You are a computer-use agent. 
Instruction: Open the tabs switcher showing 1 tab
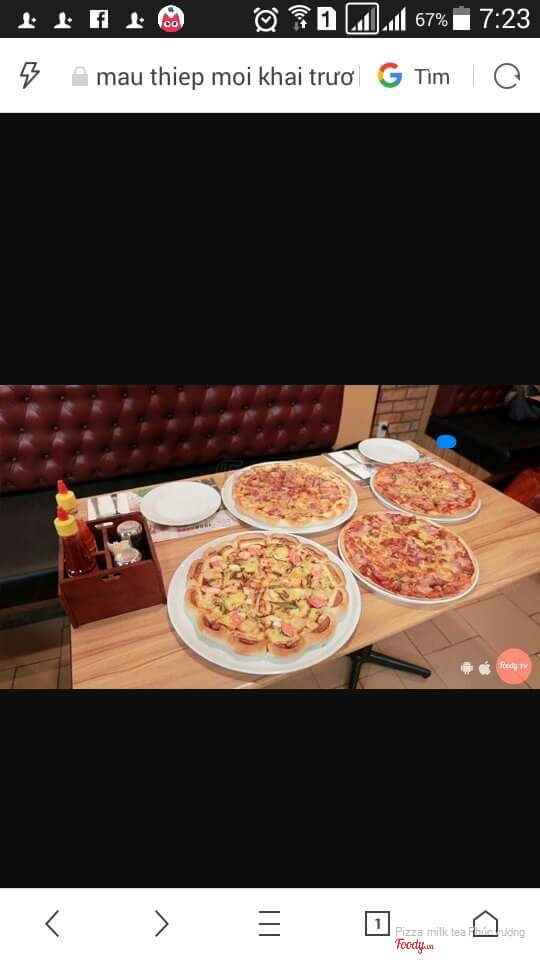[x=378, y=923]
